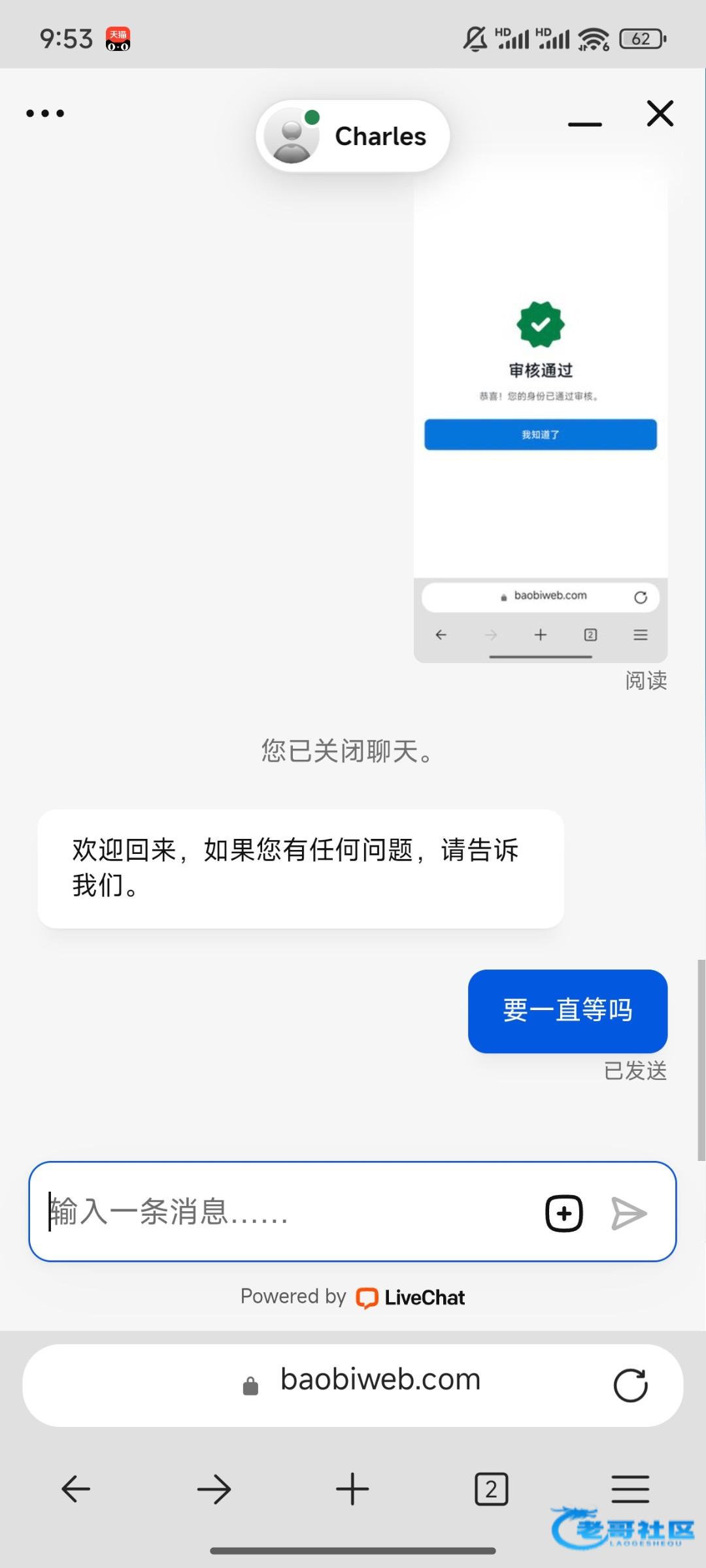The image size is (706, 1568).
Task: Open the browser hamburger menu
Action: click(630, 1489)
